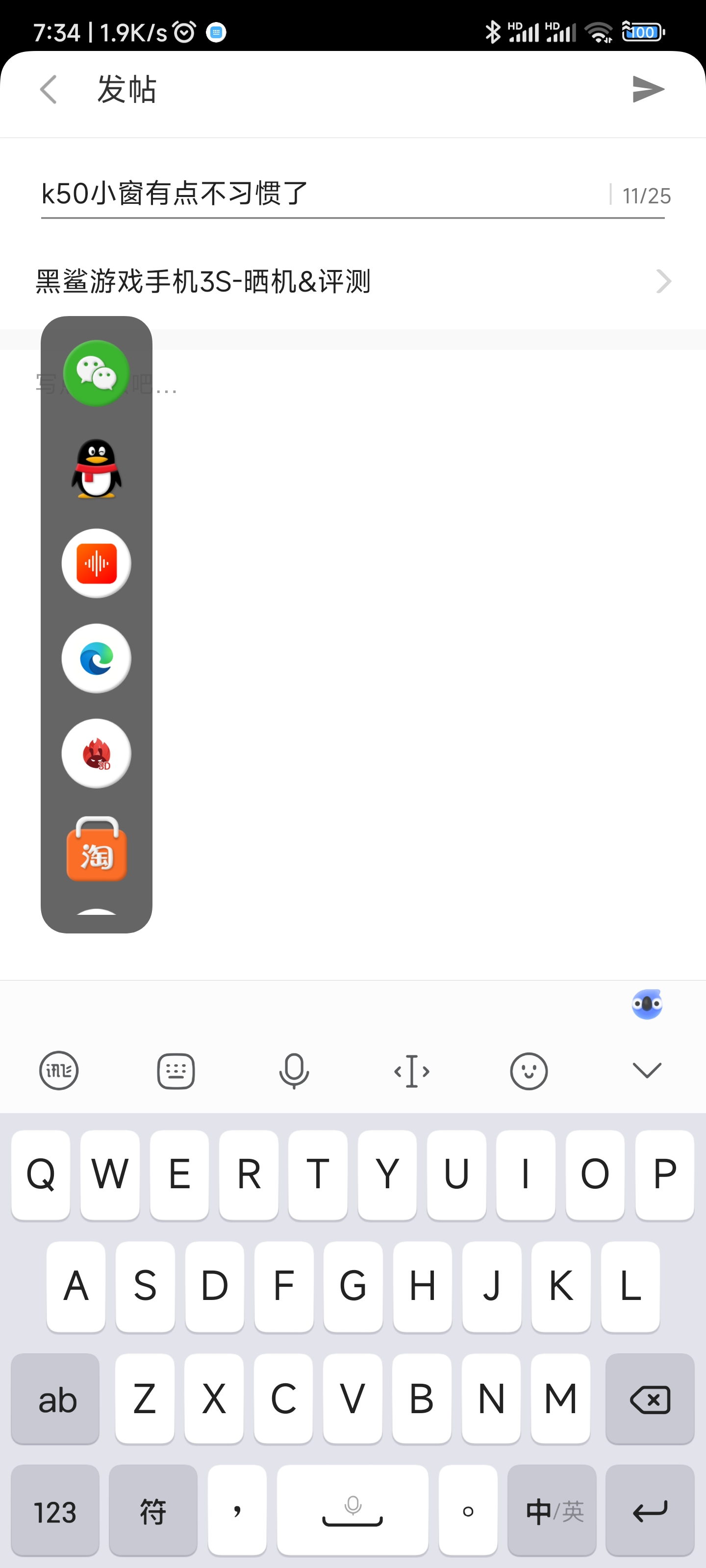The height and width of the screenshot is (1568, 706).
Task: Go back from the 发帖 screen
Action: (48, 90)
